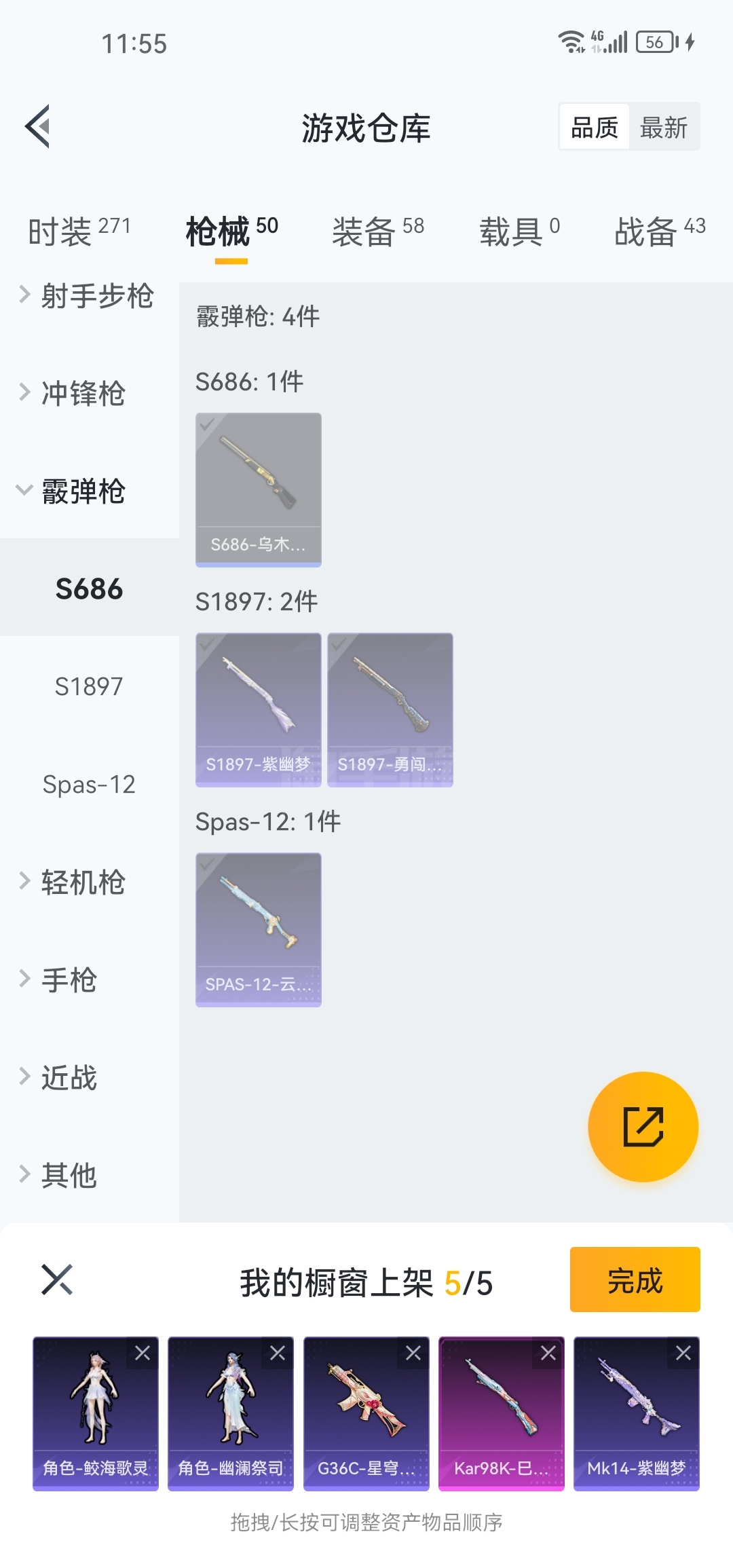Sort items by 最新

point(663,128)
